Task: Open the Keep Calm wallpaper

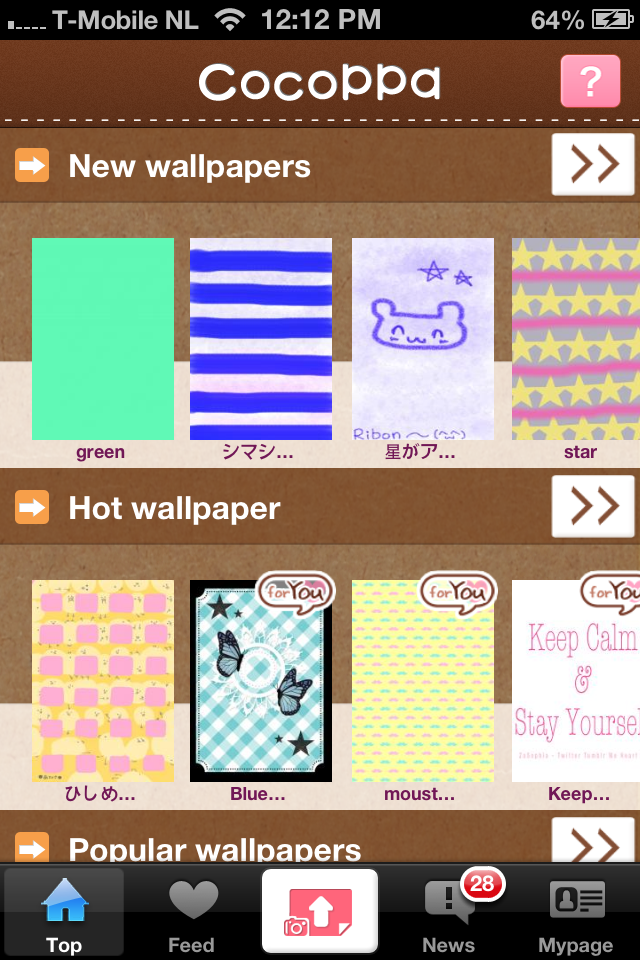Action: pos(576,681)
